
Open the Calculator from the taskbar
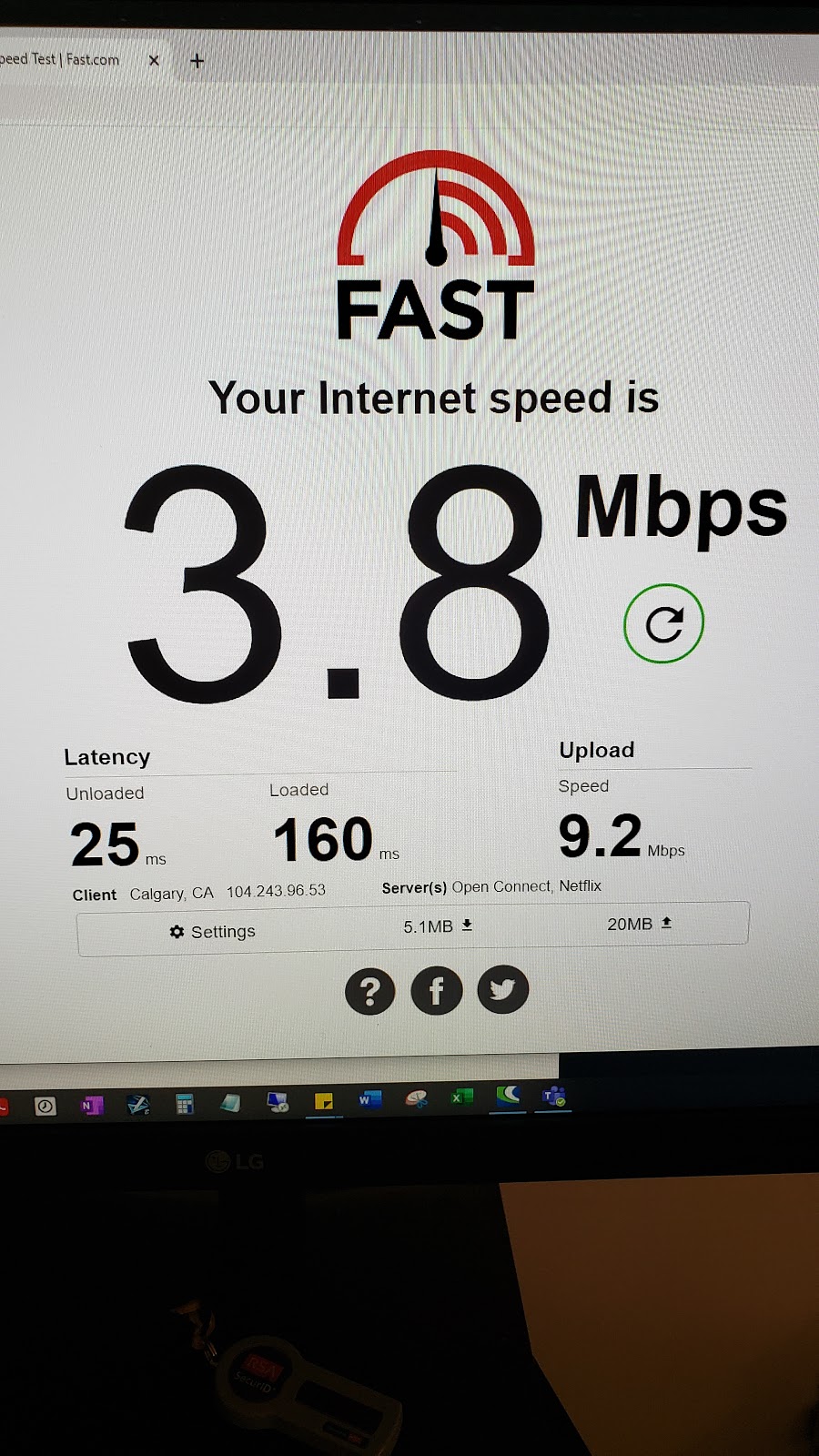[x=185, y=1105]
